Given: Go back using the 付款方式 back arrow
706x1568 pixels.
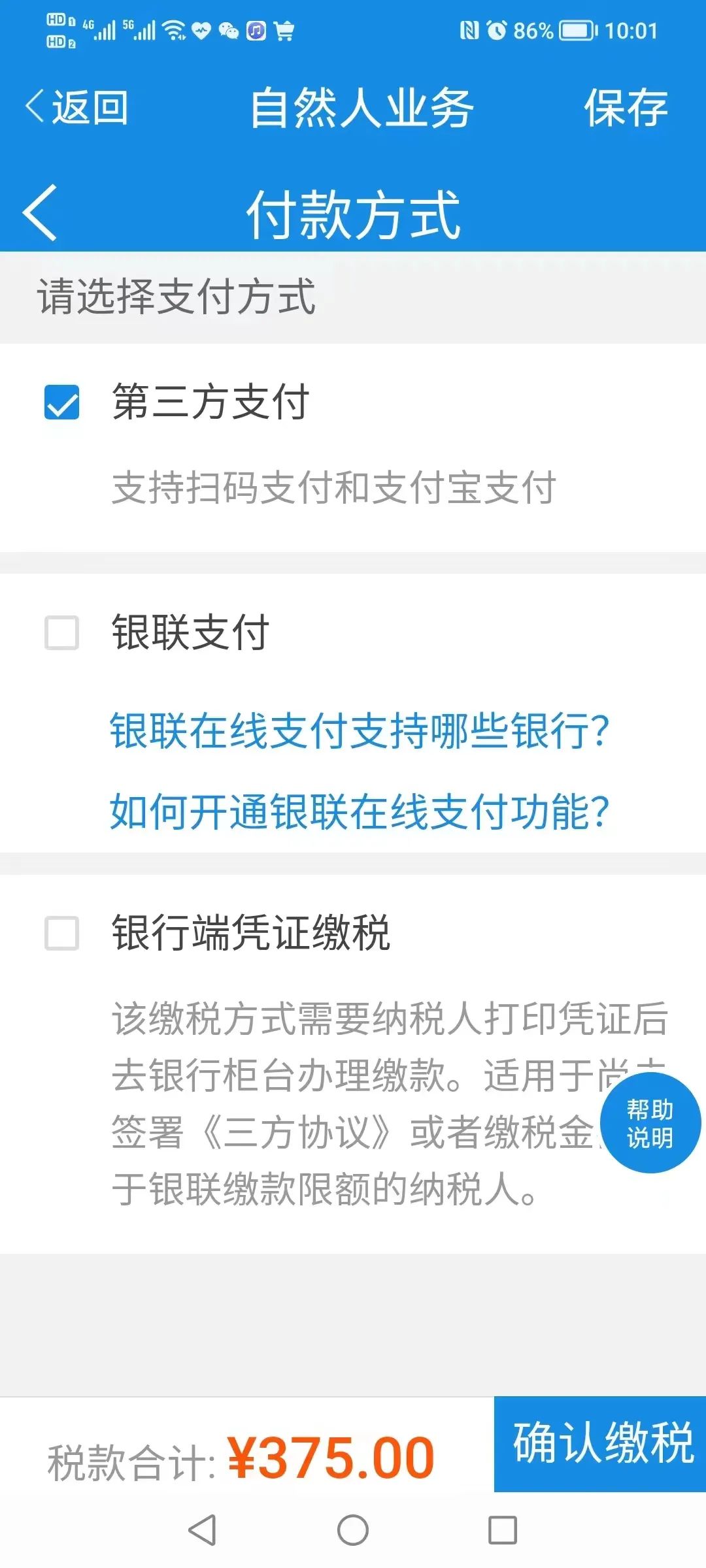Looking at the screenshot, I should tap(40, 212).
